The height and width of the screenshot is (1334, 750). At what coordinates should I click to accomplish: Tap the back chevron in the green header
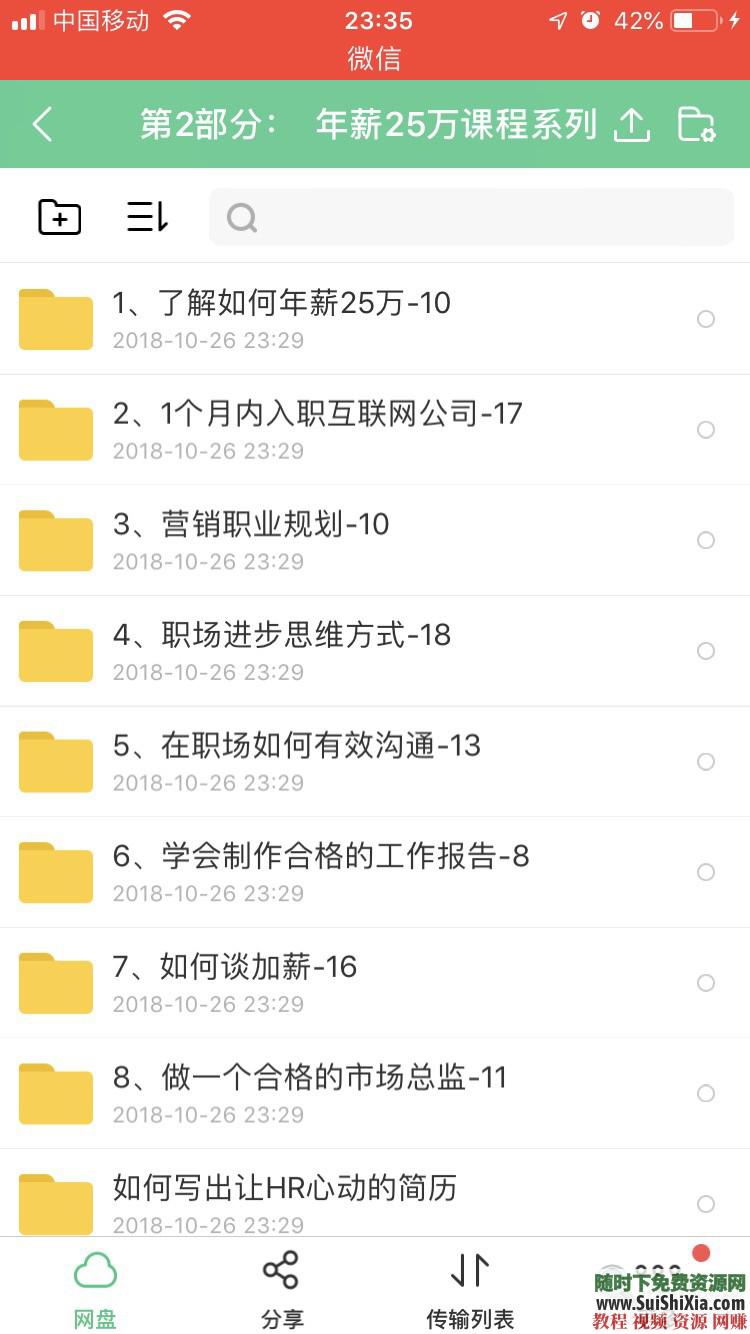click(x=41, y=124)
